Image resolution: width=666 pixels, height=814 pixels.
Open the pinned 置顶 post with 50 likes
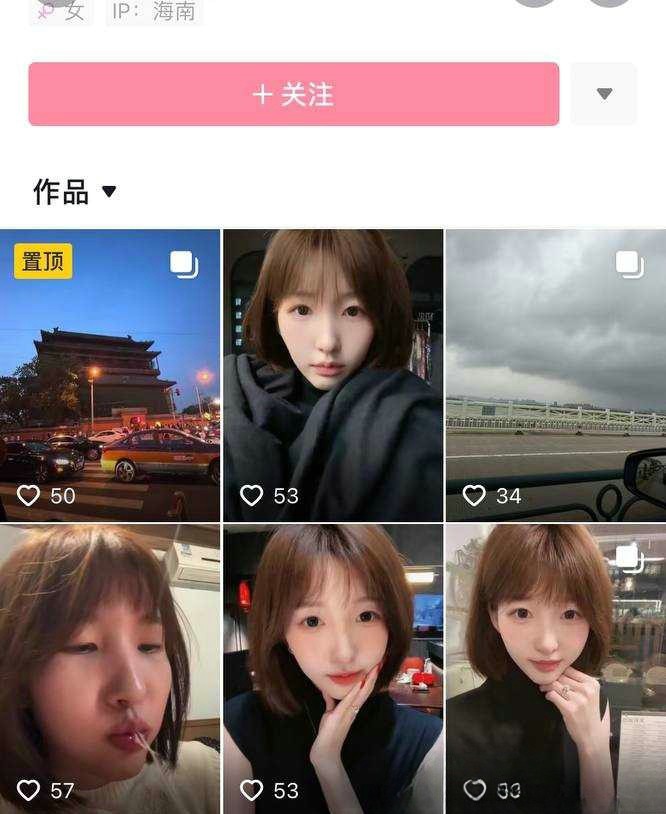(110, 375)
